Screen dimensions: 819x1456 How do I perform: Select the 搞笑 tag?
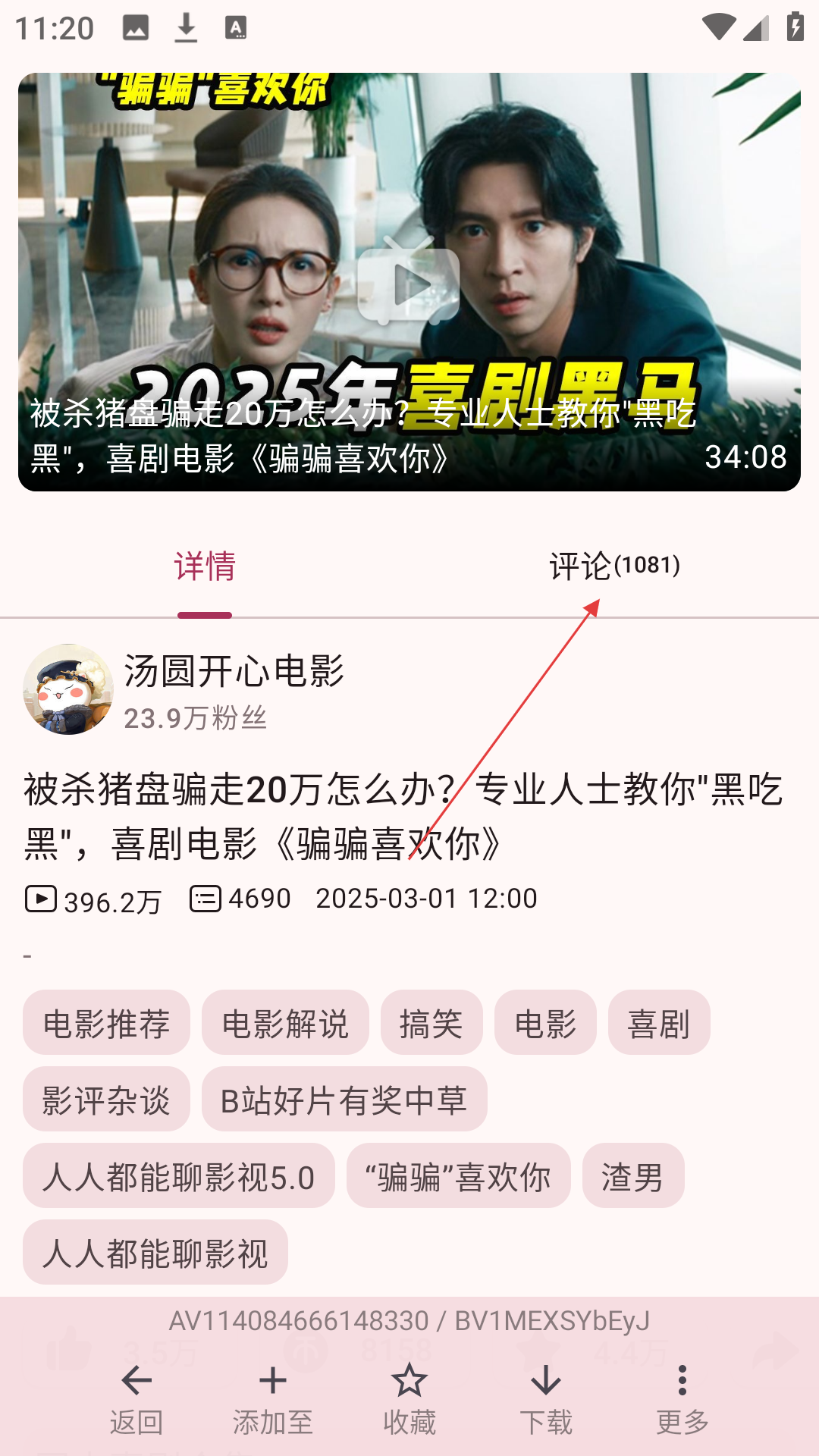431,1023
